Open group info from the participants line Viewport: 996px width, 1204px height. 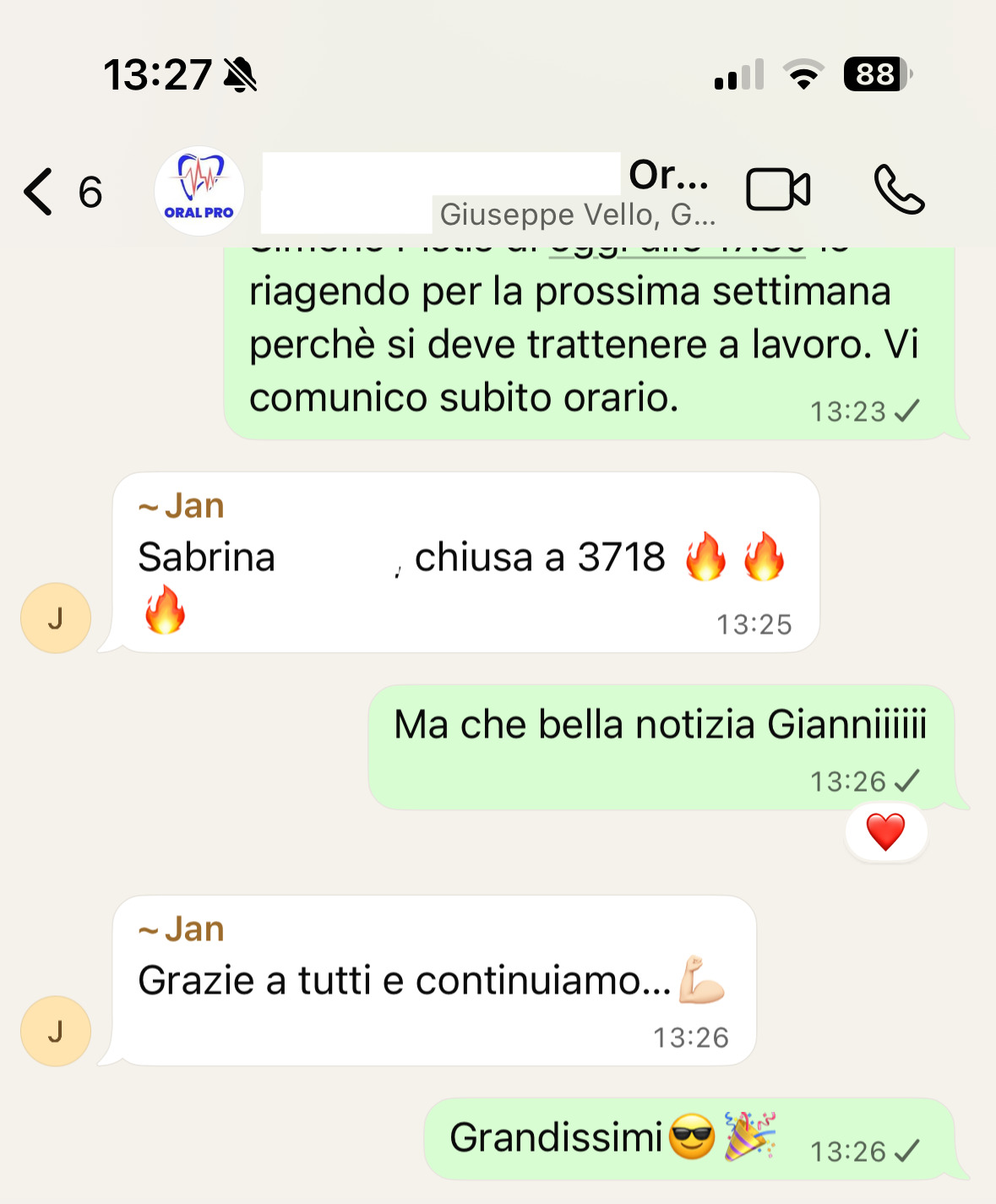pyautogui.click(x=577, y=215)
